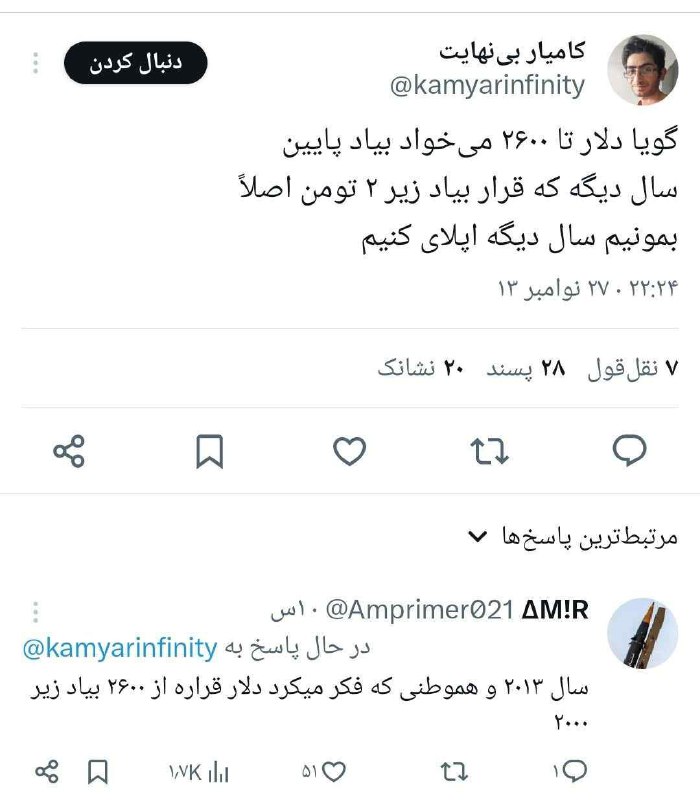Open the overflow menu on kamyarinfinity's tweet
The width and height of the screenshot is (700, 800).
35,63
